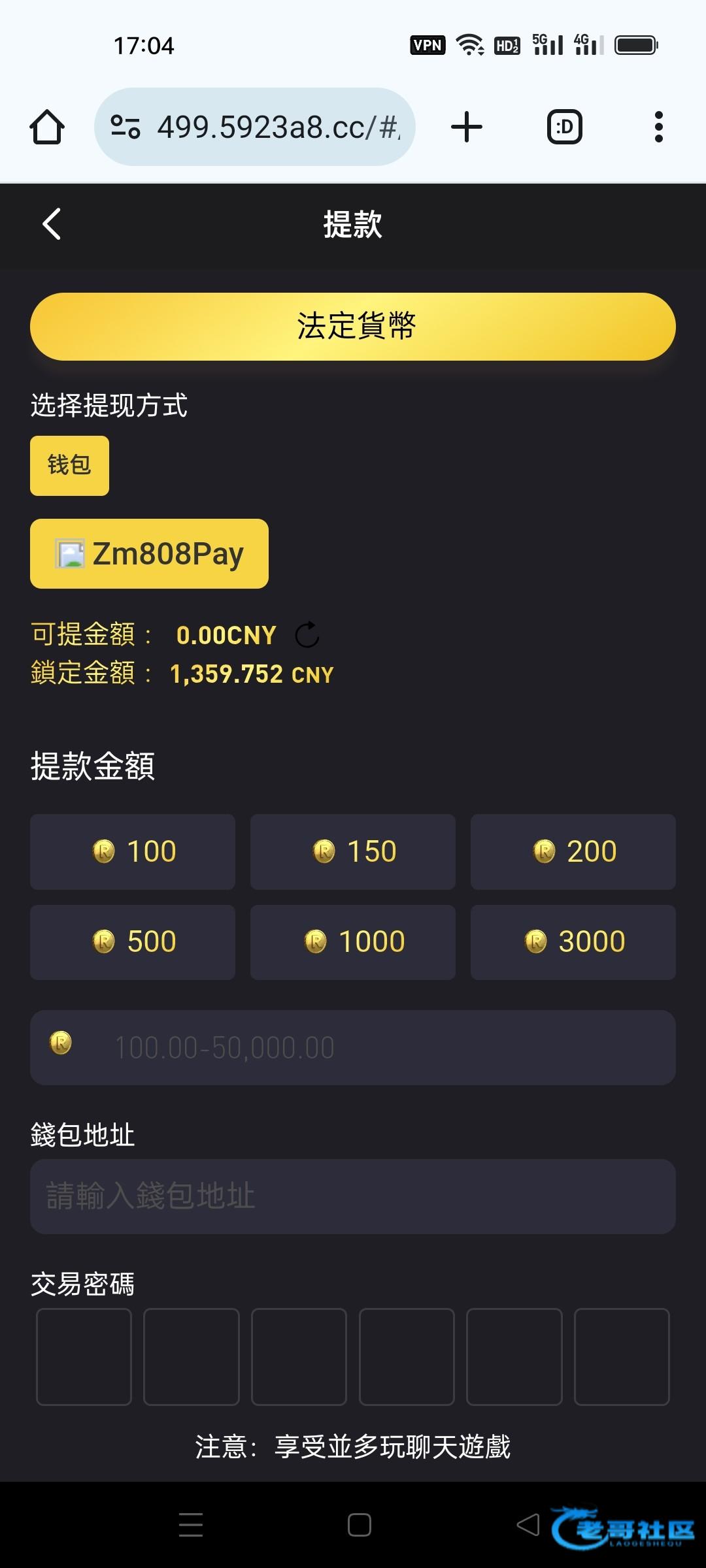Viewport: 706px width, 1568px height.
Task: Pick the 3000 amount preset
Action: (573, 941)
